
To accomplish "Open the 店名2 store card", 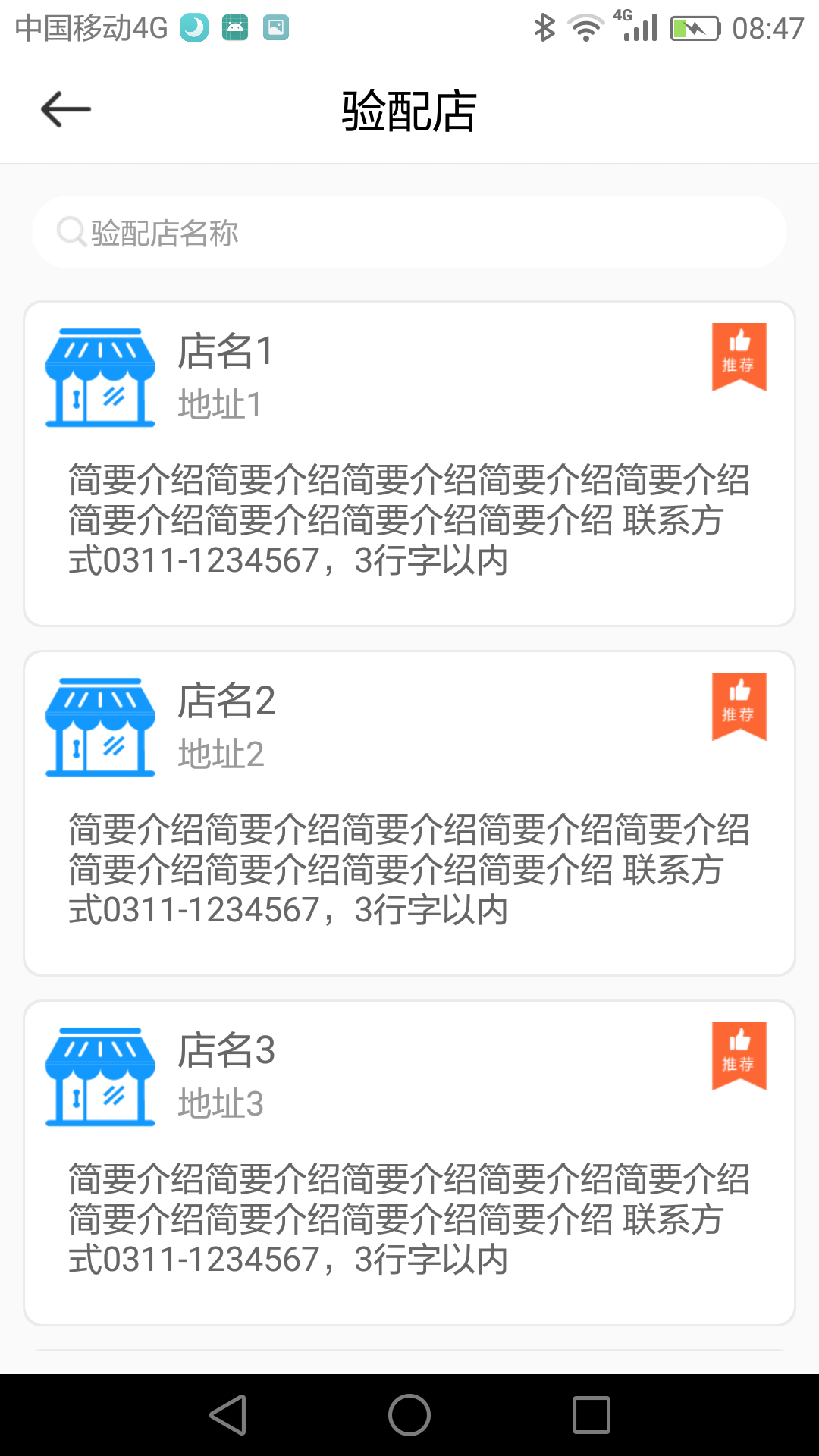I will pyautogui.click(x=409, y=813).
